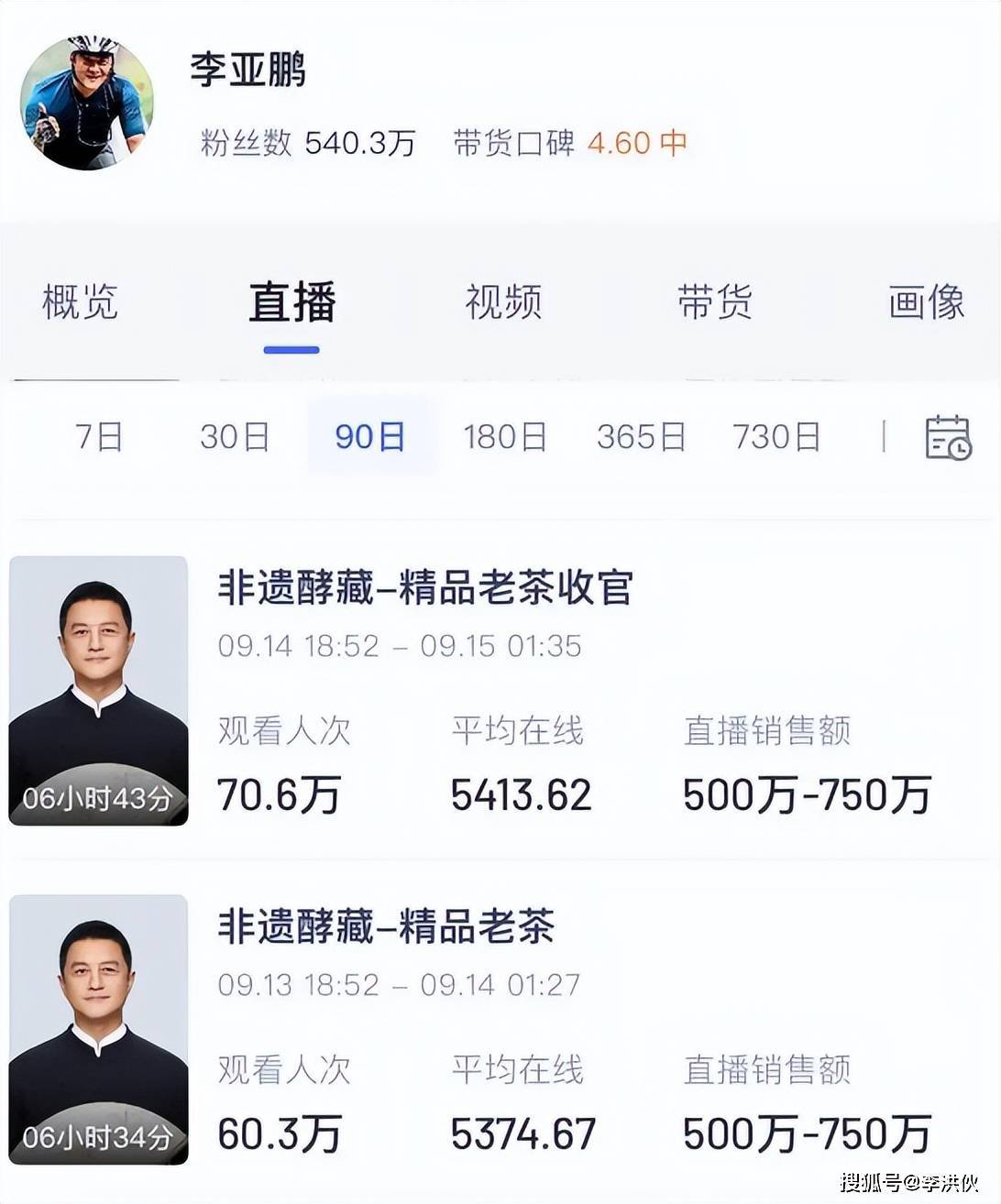This screenshot has height=1204, width=1001.
Task: Choose the 30日 time range
Action: pos(235,437)
